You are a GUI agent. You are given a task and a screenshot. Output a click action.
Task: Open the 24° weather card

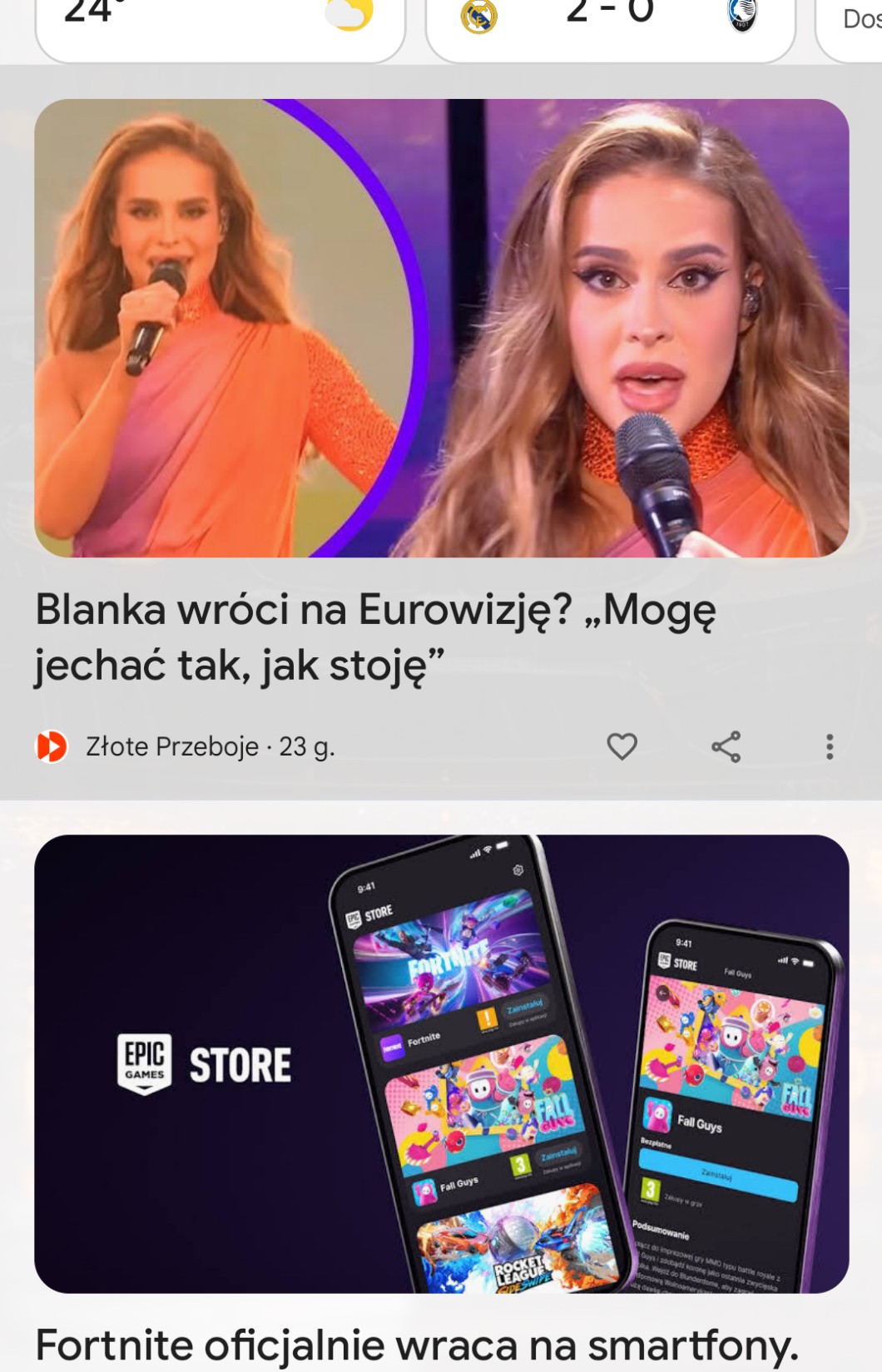point(220,25)
